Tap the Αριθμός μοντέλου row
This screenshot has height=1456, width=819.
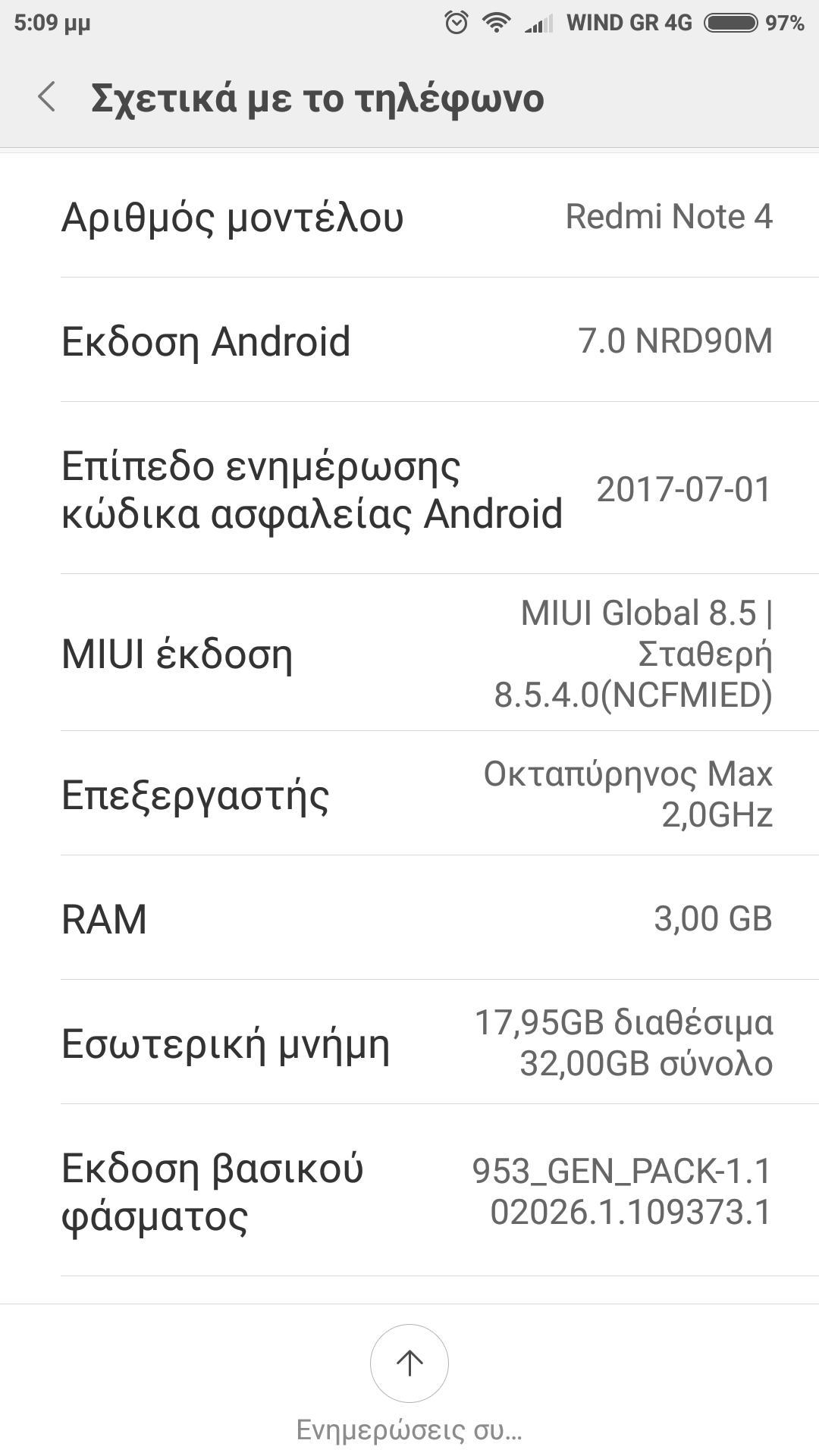(409, 217)
